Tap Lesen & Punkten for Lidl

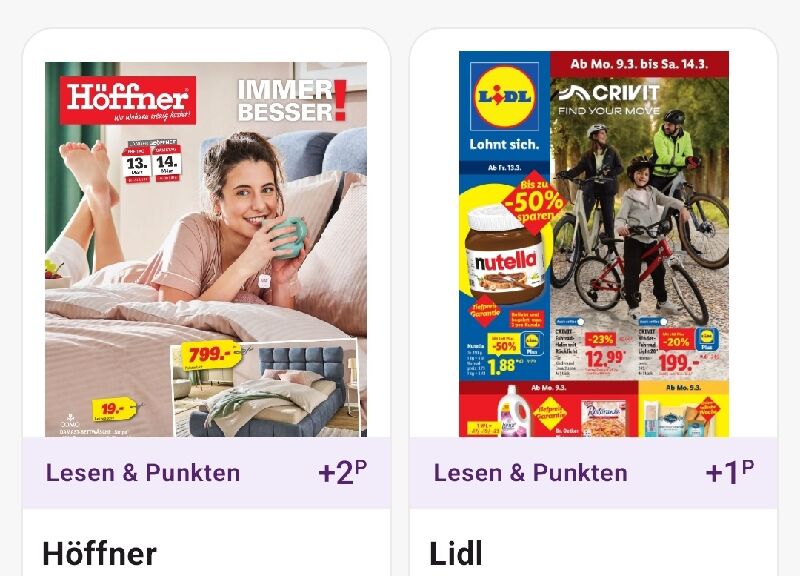[531, 473]
